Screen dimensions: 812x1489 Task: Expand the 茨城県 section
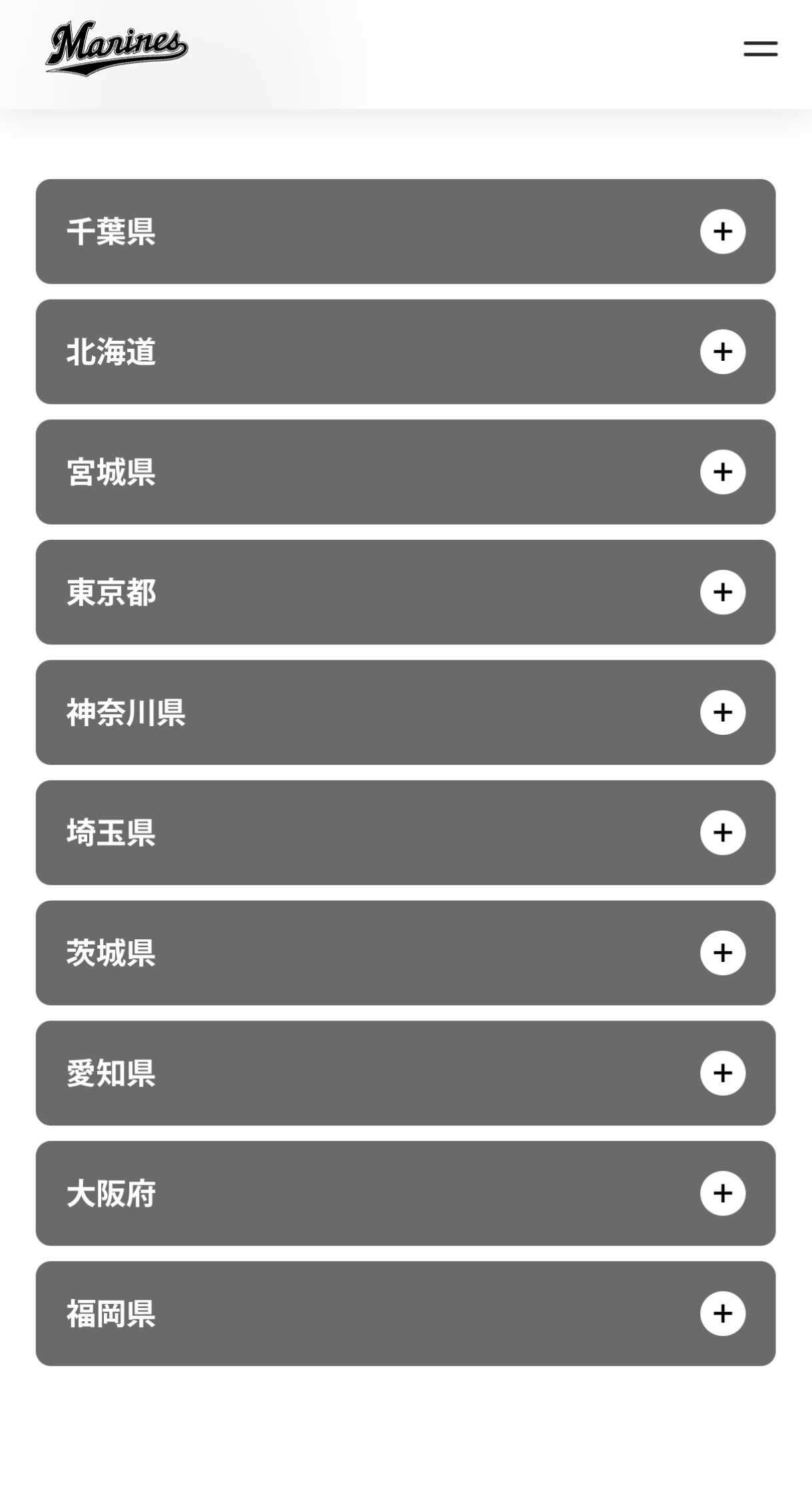[x=722, y=953]
